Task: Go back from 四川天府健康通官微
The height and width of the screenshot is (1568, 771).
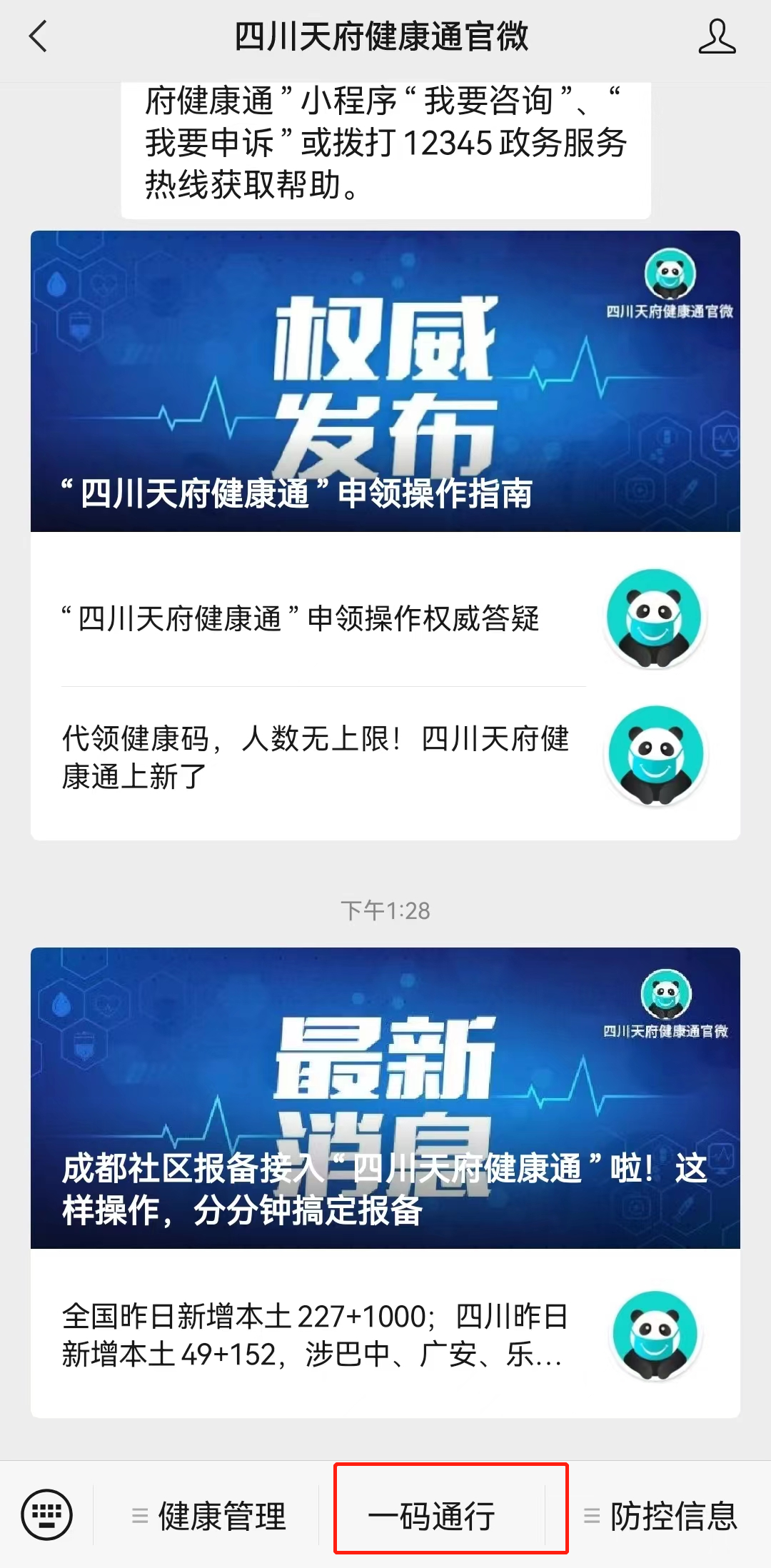Action: point(39,36)
